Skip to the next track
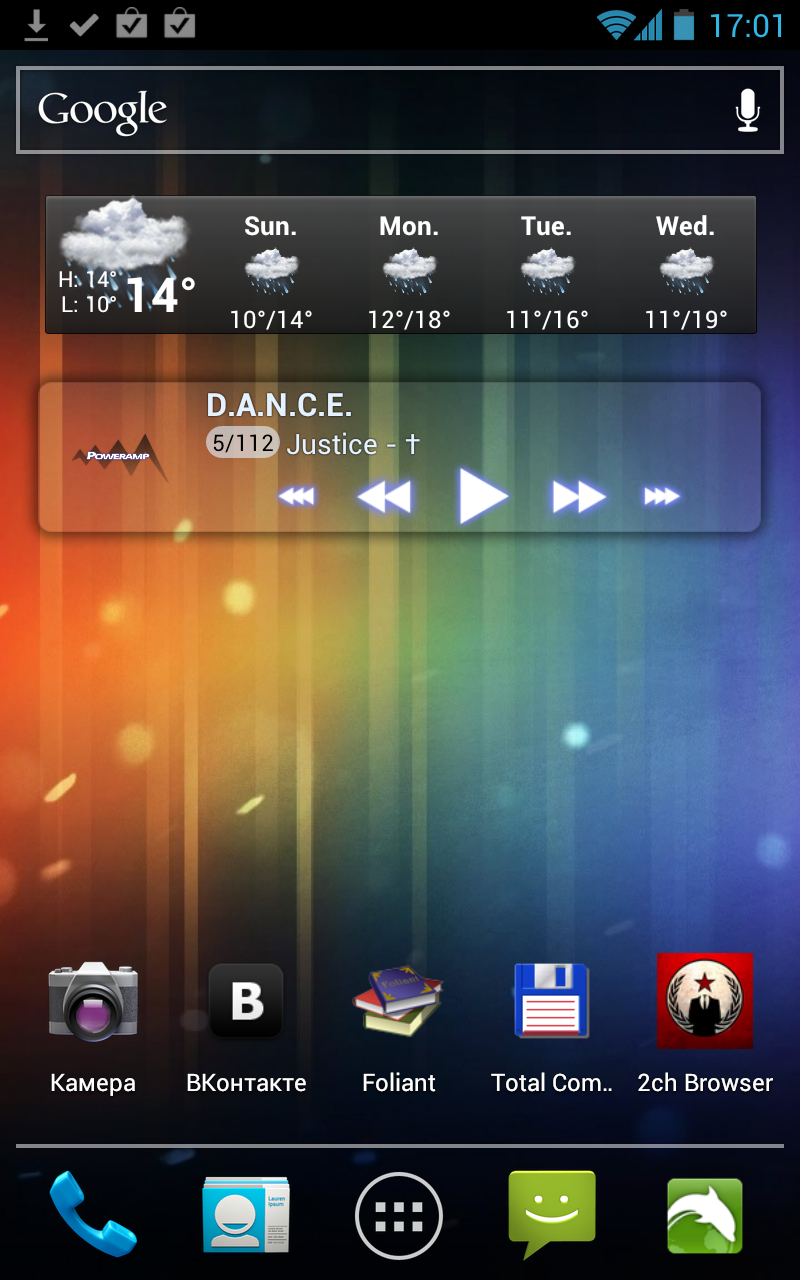The height and width of the screenshot is (1280, 800). 579,496
